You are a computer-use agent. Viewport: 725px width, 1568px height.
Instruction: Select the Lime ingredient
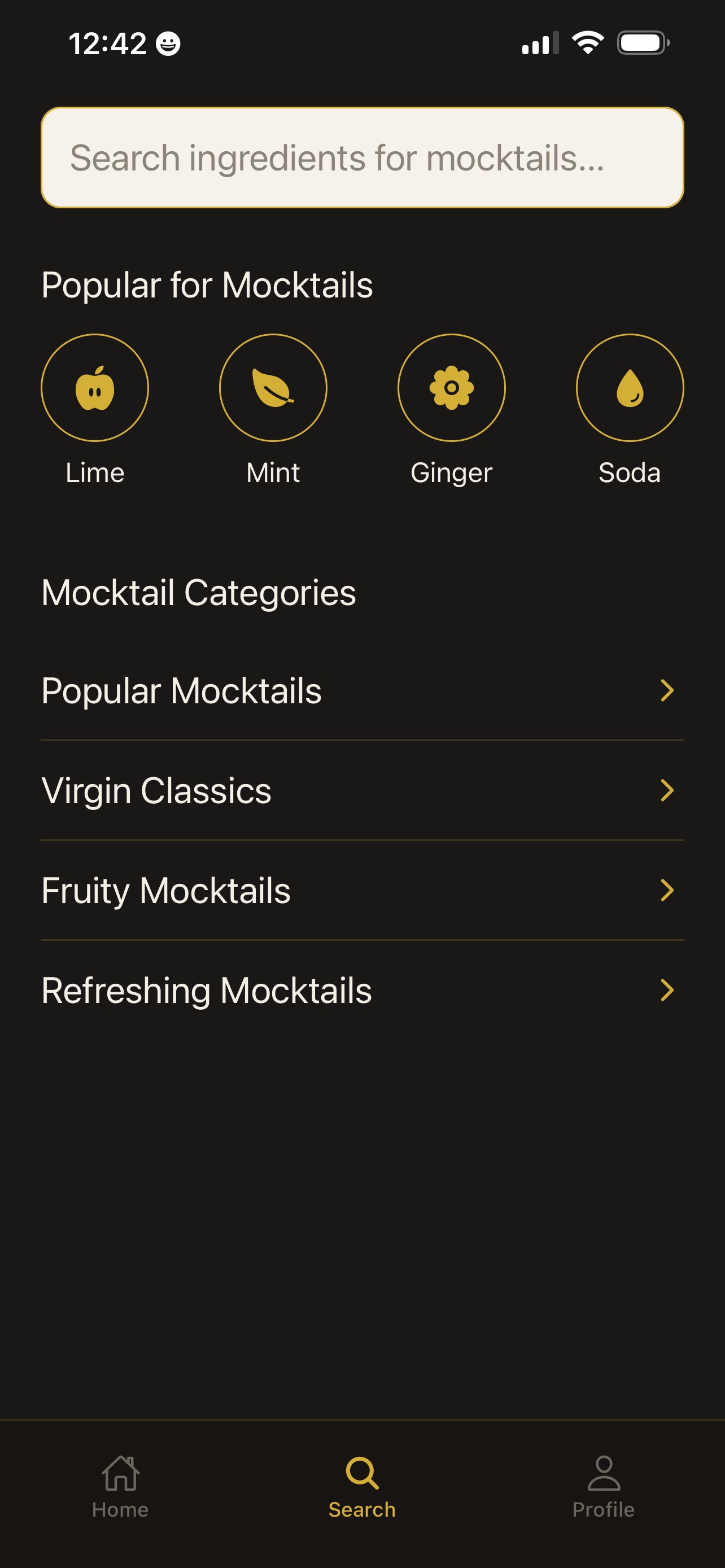click(95, 388)
